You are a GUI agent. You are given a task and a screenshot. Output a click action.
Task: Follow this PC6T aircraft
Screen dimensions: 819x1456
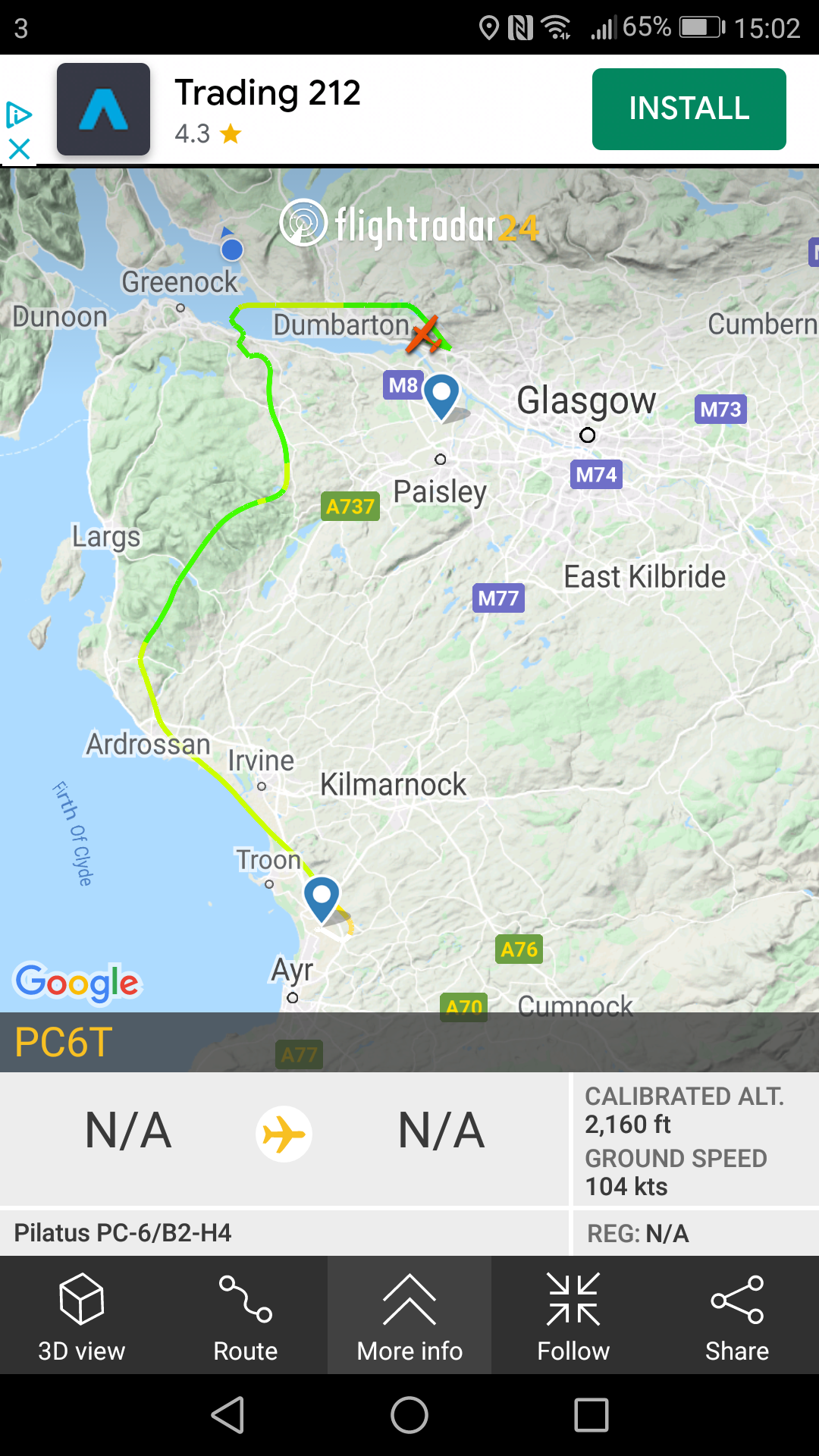point(573,1316)
